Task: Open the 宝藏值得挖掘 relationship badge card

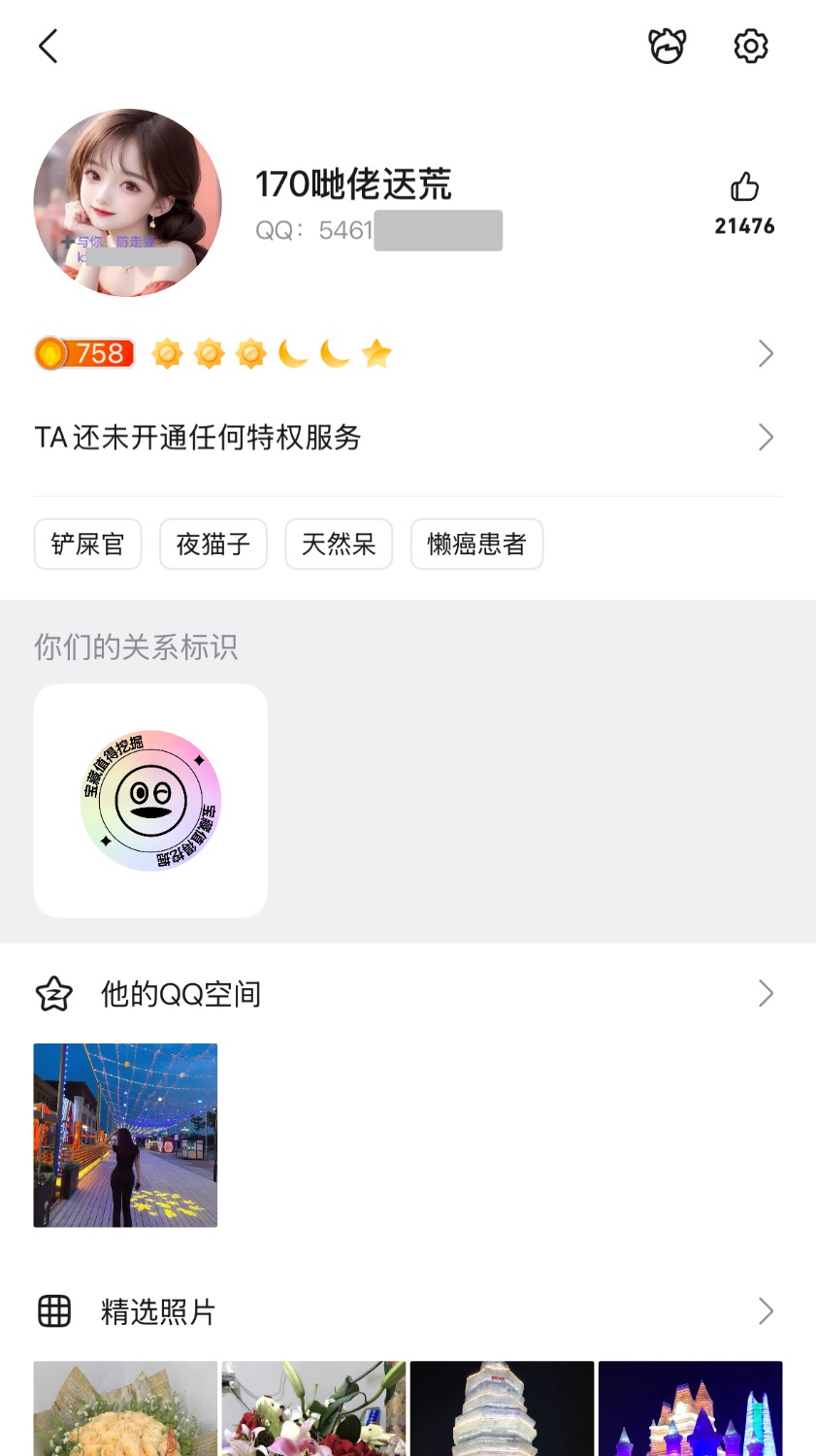Action: click(x=150, y=801)
